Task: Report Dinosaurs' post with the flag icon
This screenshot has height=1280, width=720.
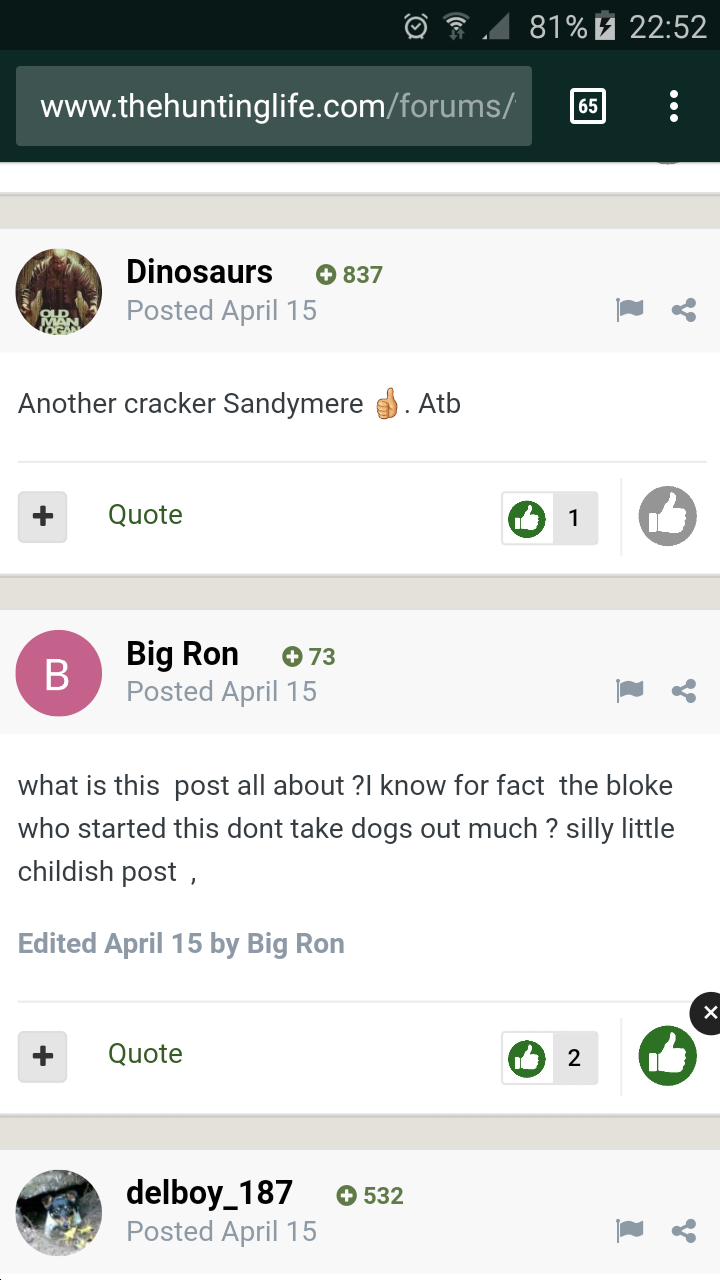Action: (630, 310)
